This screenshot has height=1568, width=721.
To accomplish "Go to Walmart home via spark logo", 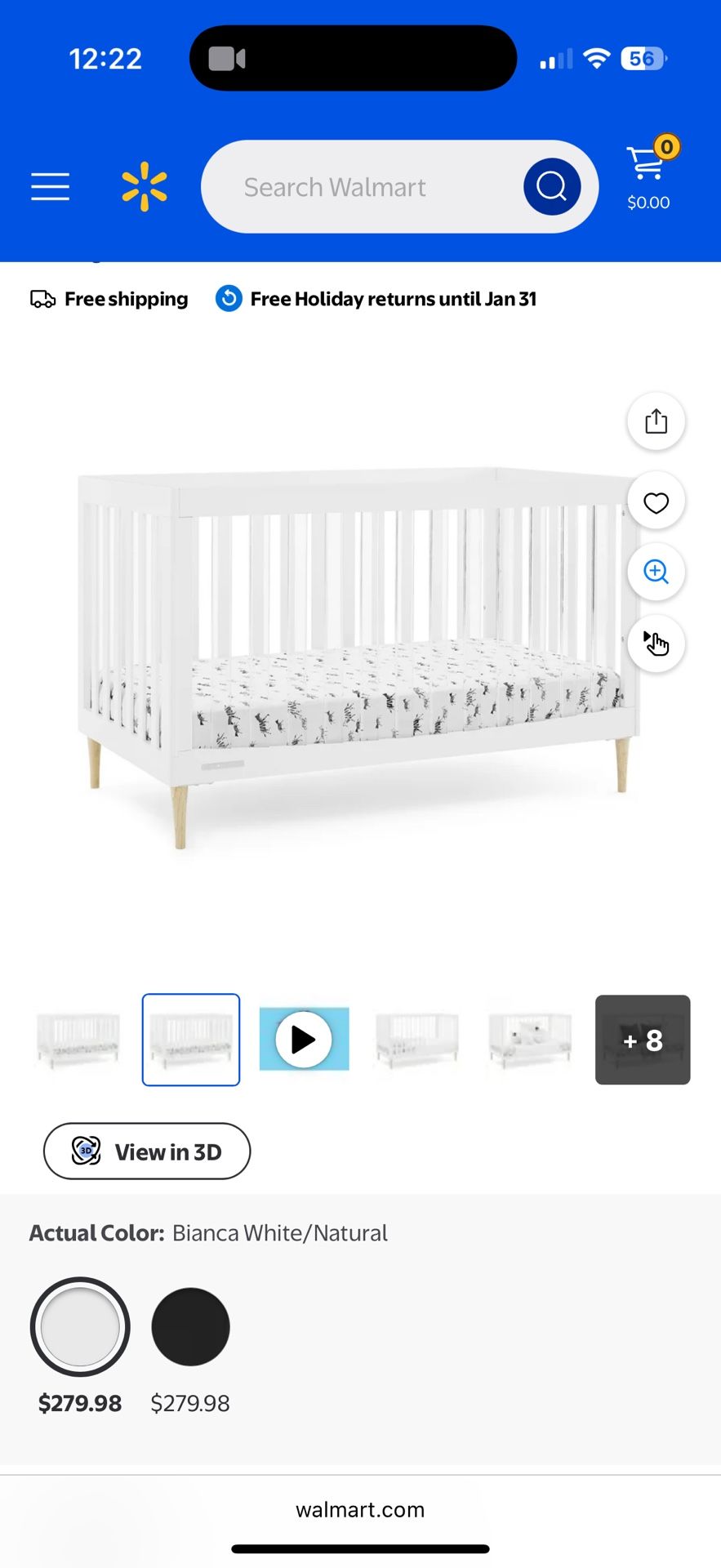I will pyautogui.click(x=145, y=187).
